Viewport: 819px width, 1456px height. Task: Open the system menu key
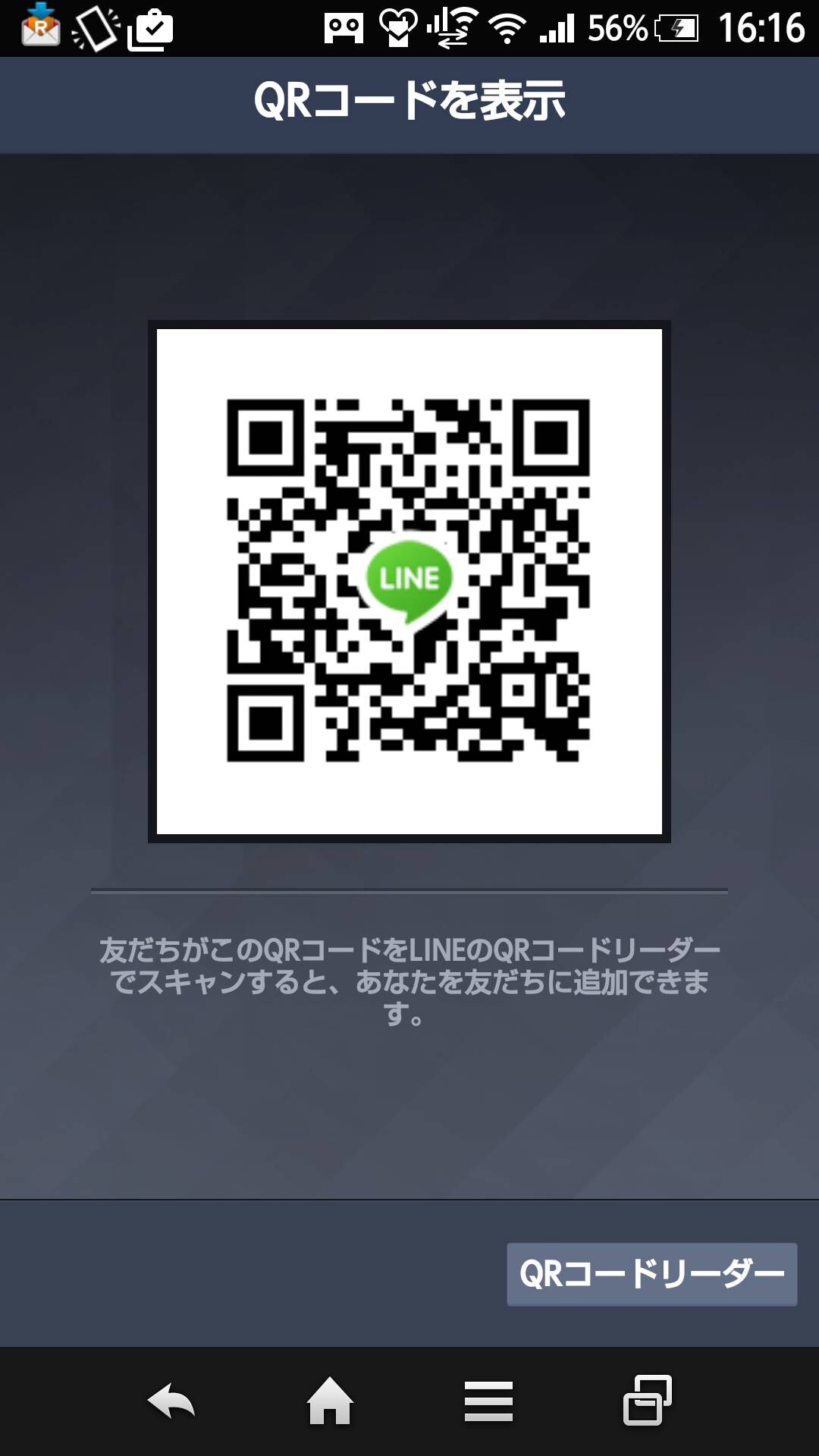488,1401
